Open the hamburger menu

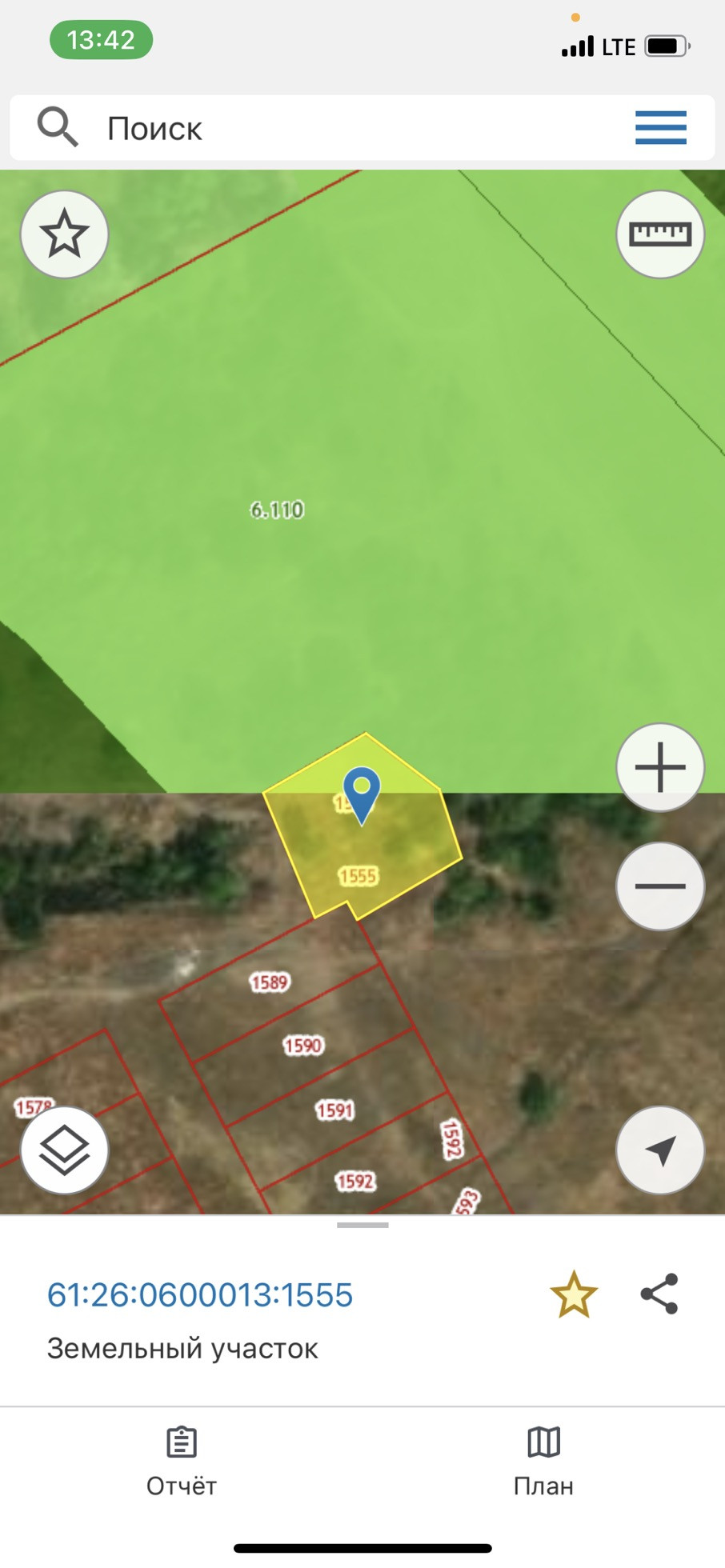point(661,128)
